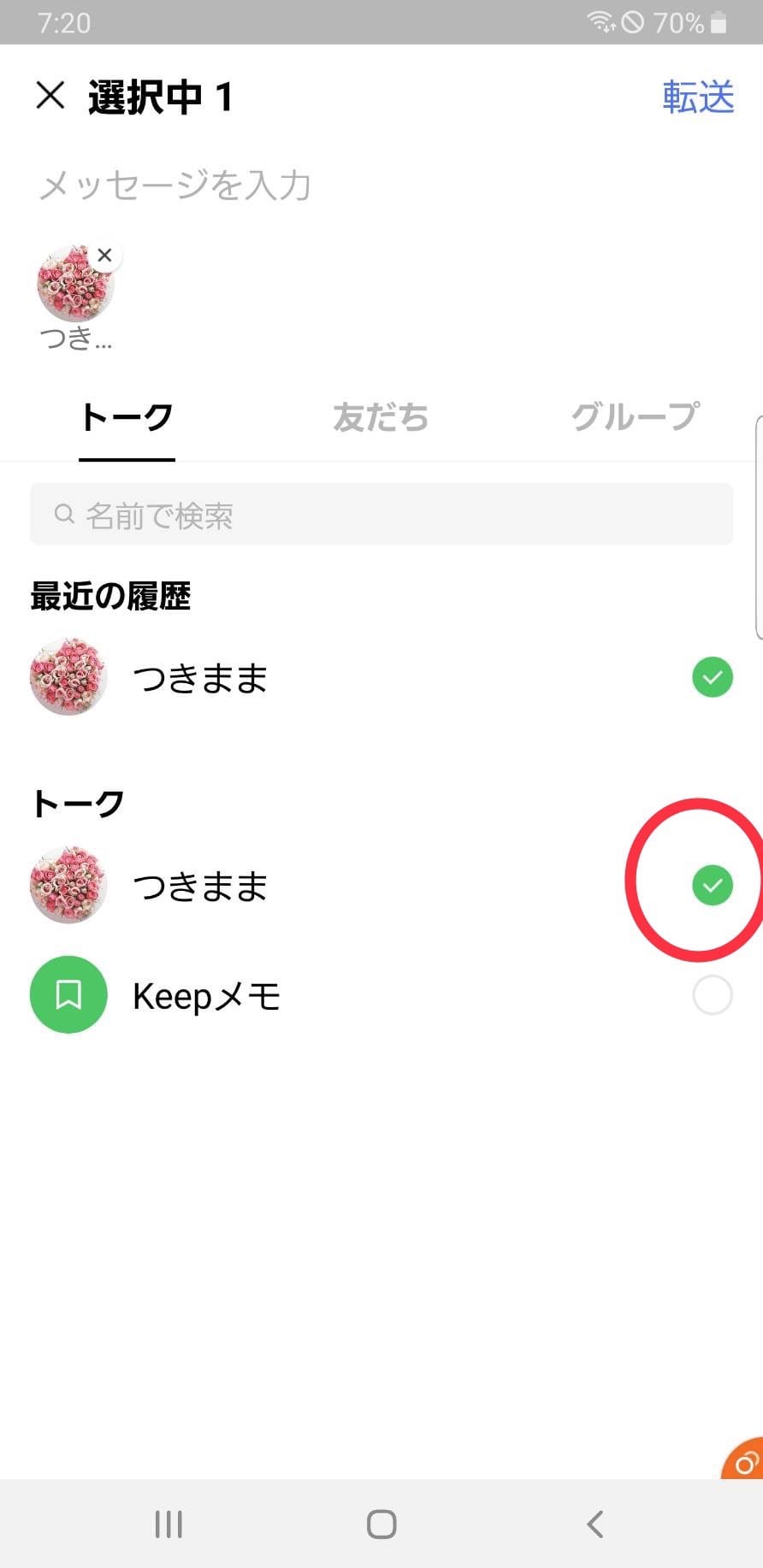The width and height of the screenshot is (763, 1568).
Task: Tap 転送 to forward the message
Action: [x=698, y=97]
